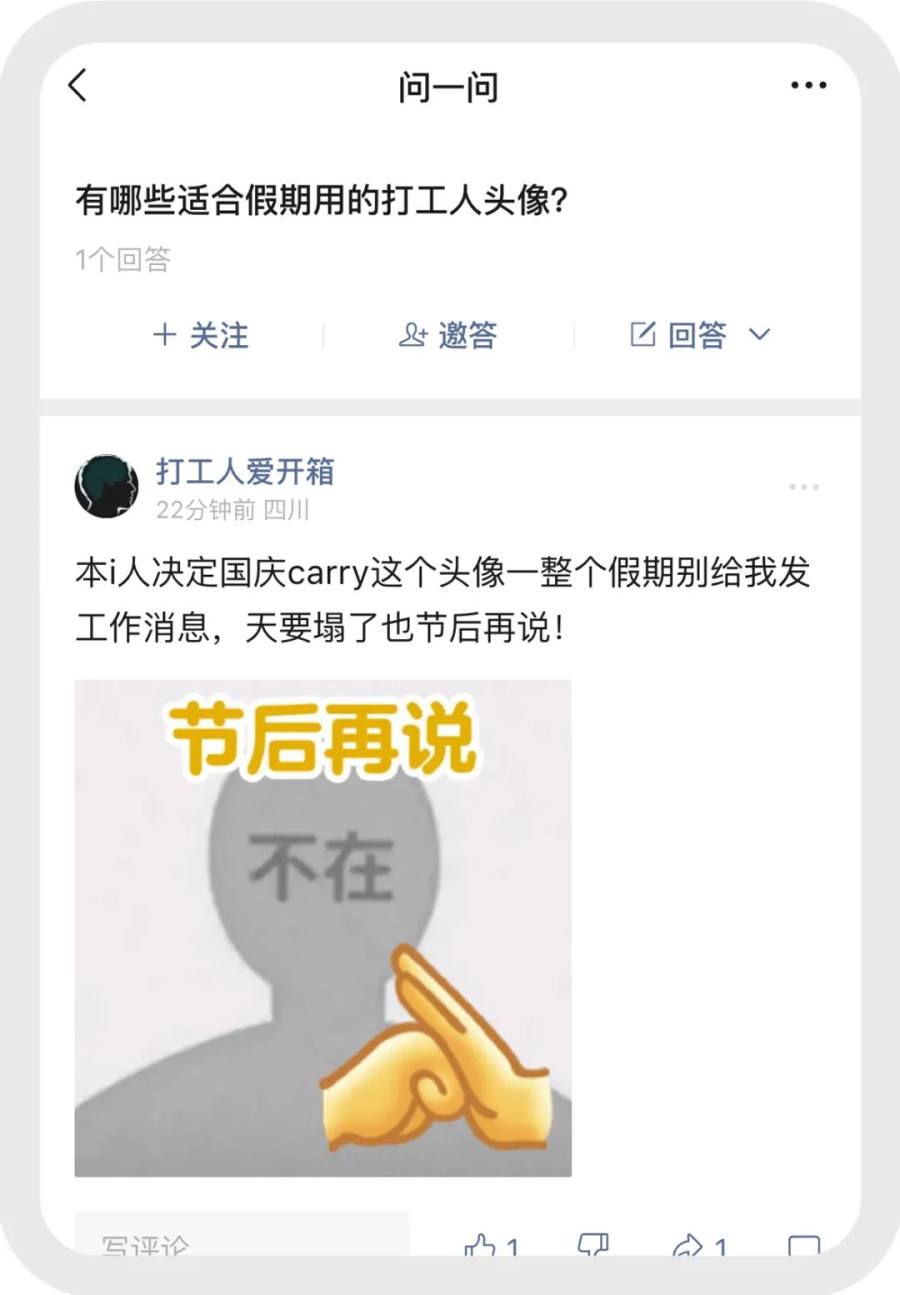Open 打工人爱开箱's profile avatar
The height and width of the screenshot is (1295, 900).
click(106, 486)
